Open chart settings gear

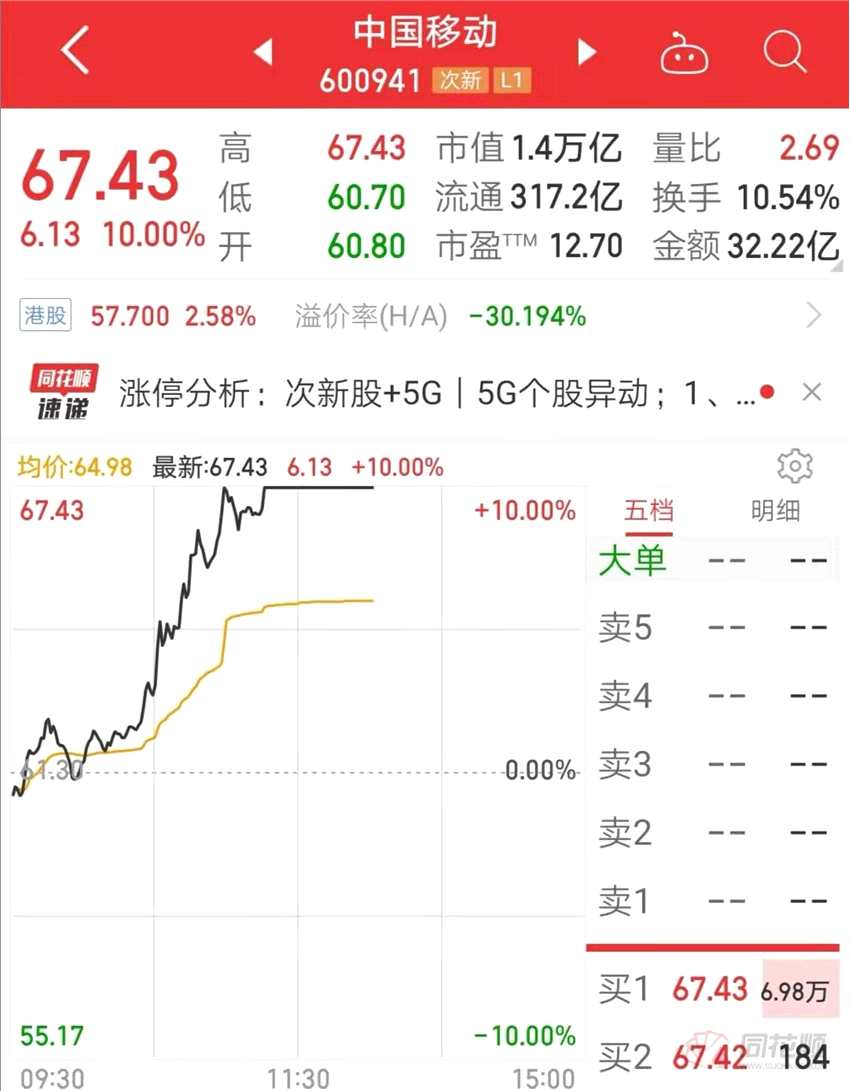point(795,467)
